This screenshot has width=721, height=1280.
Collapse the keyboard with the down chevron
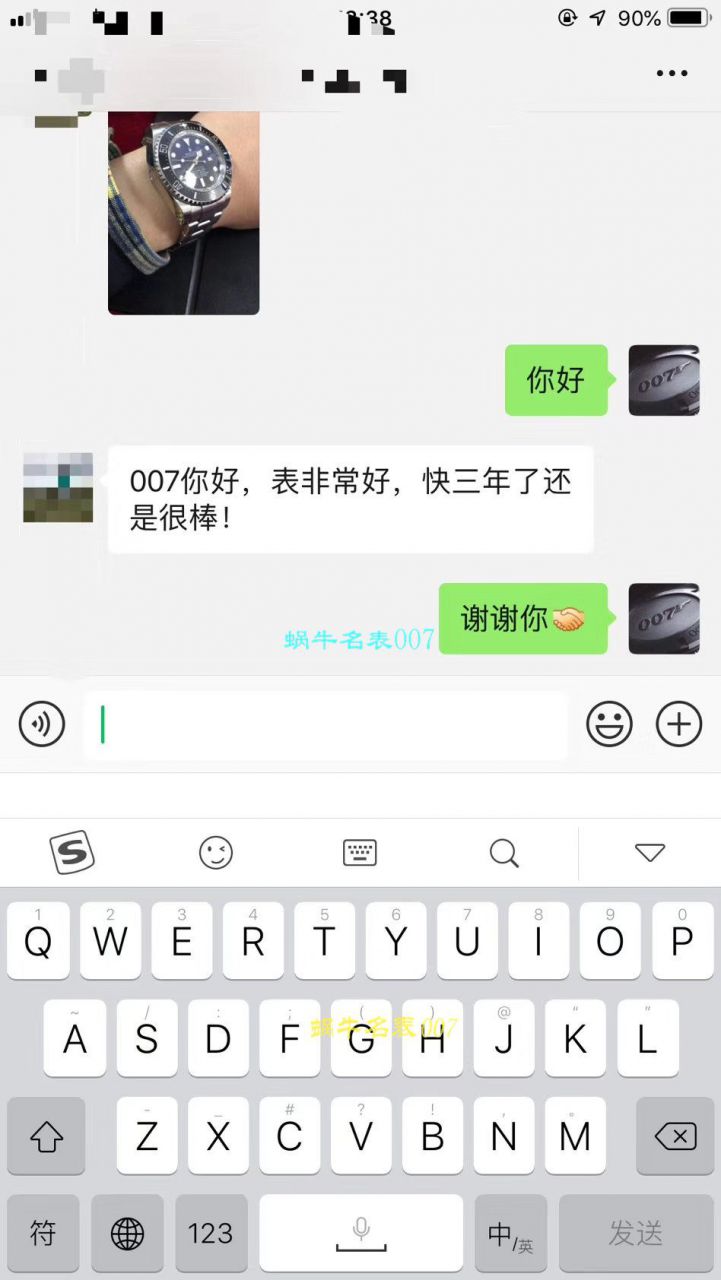pos(651,852)
